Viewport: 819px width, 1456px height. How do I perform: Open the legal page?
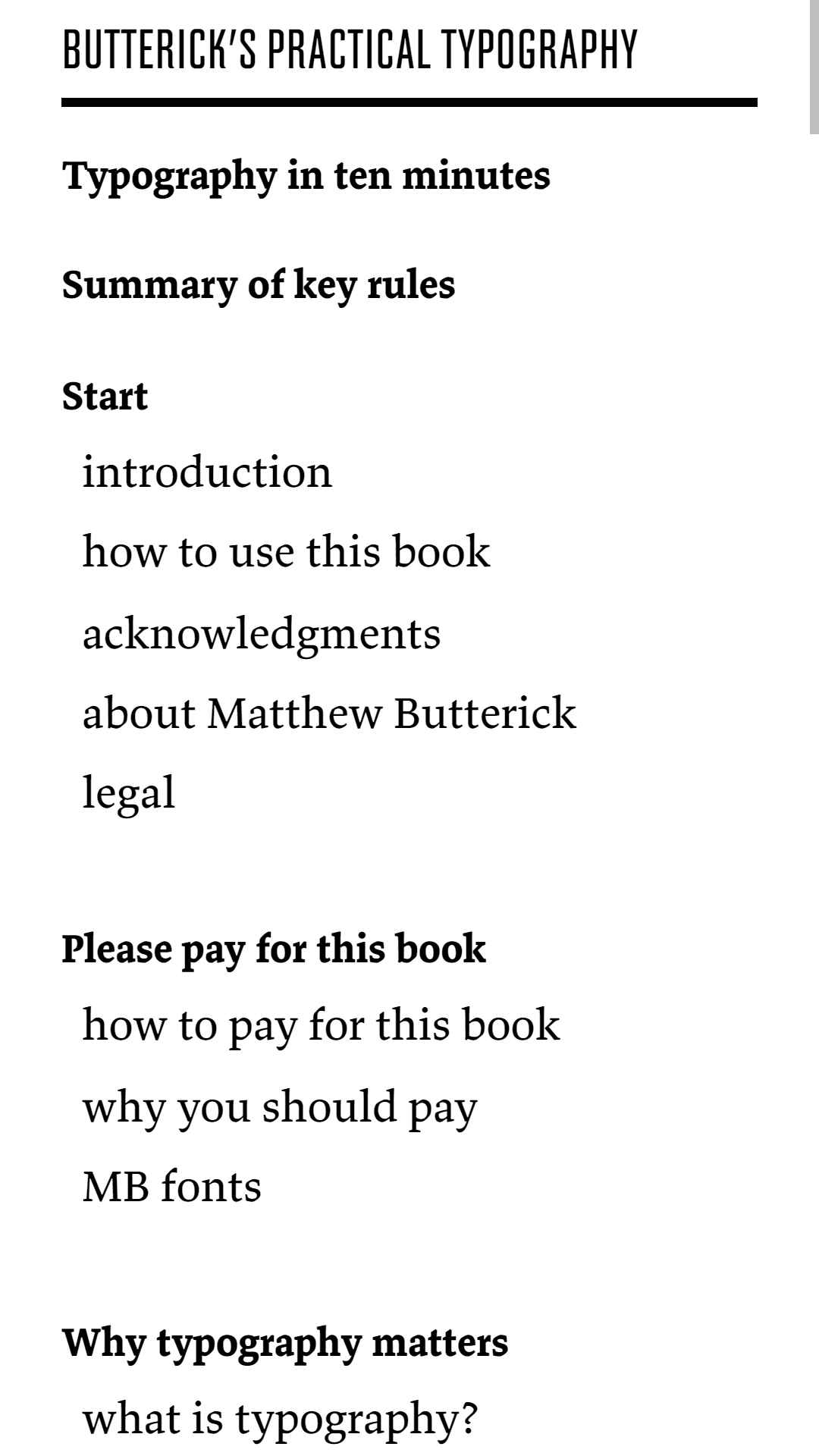pyautogui.click(x=129, y=794)
